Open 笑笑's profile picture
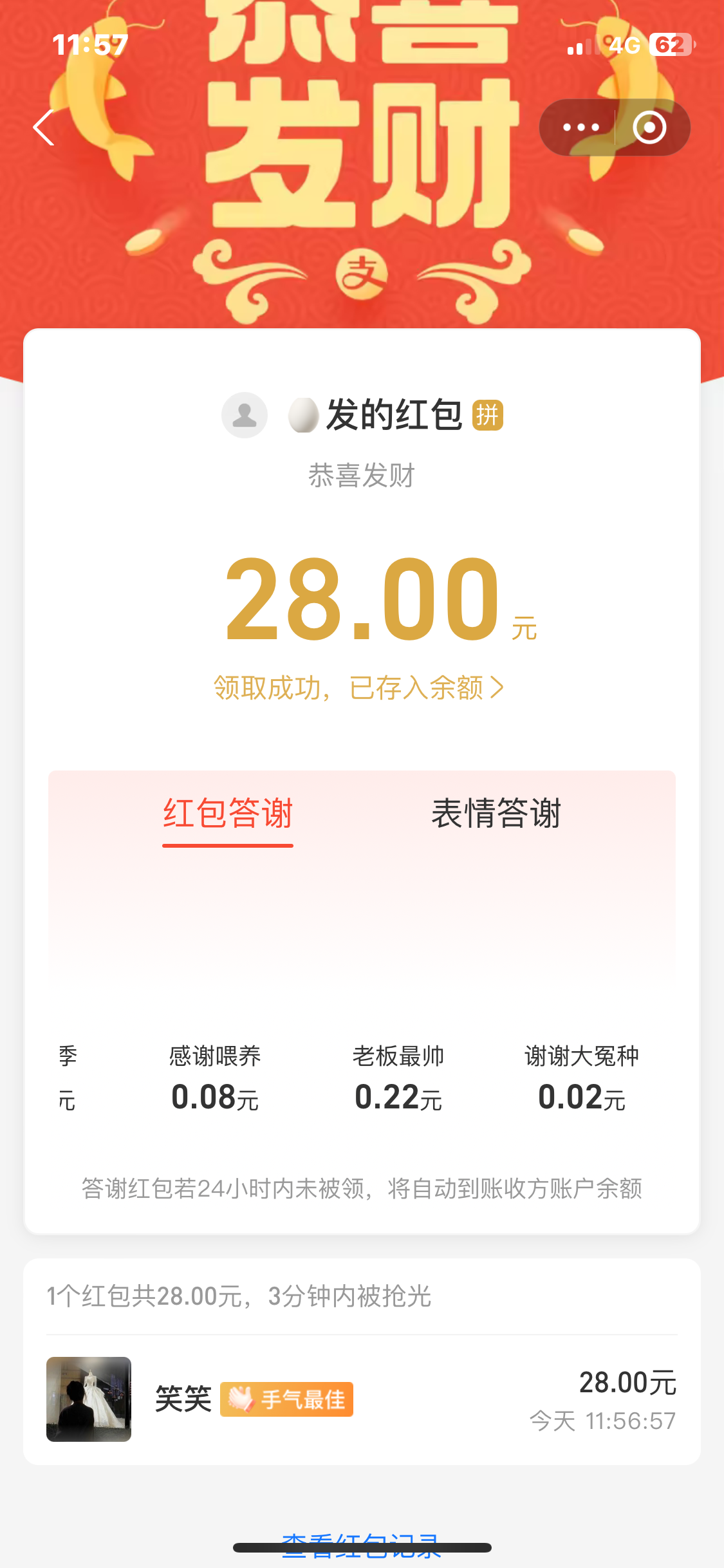The image size is (724, 1568). click(89, 1399)
